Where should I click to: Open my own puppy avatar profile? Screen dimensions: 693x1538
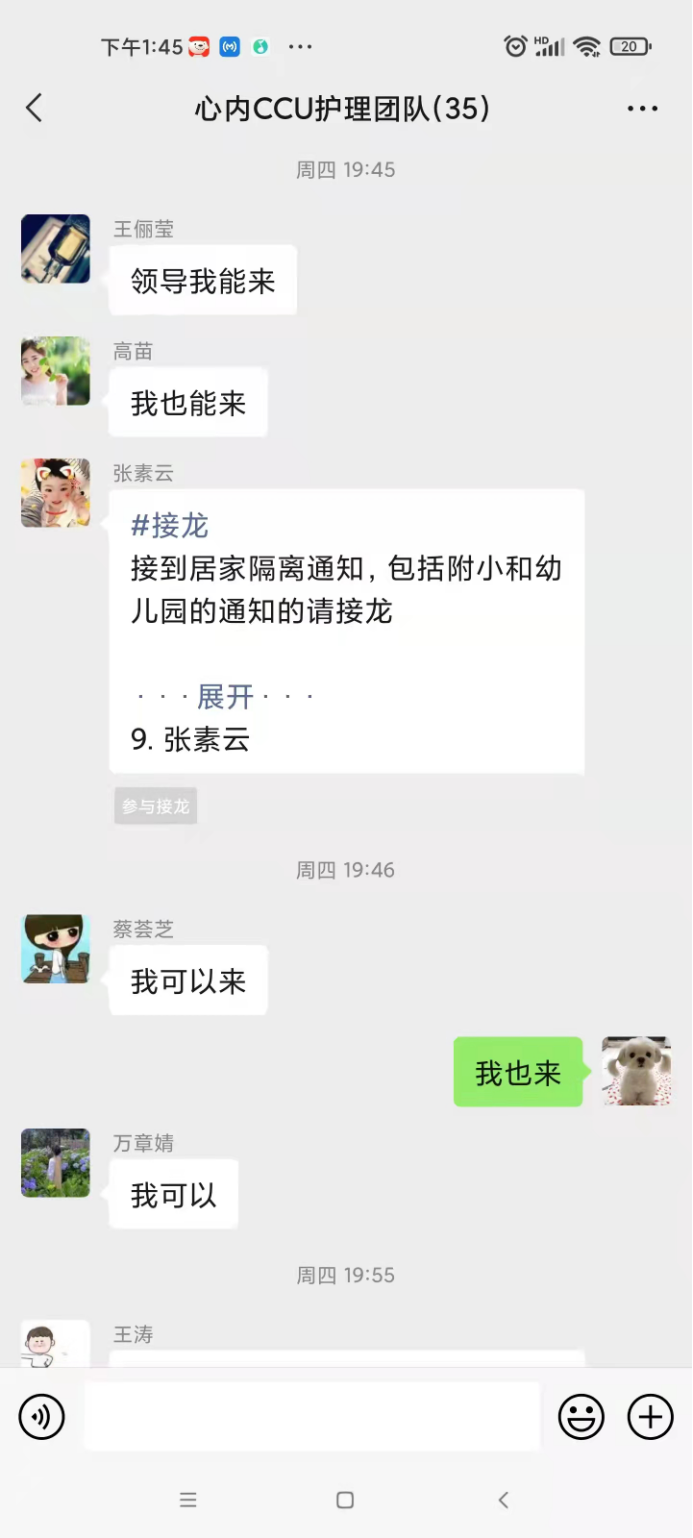636,1071
